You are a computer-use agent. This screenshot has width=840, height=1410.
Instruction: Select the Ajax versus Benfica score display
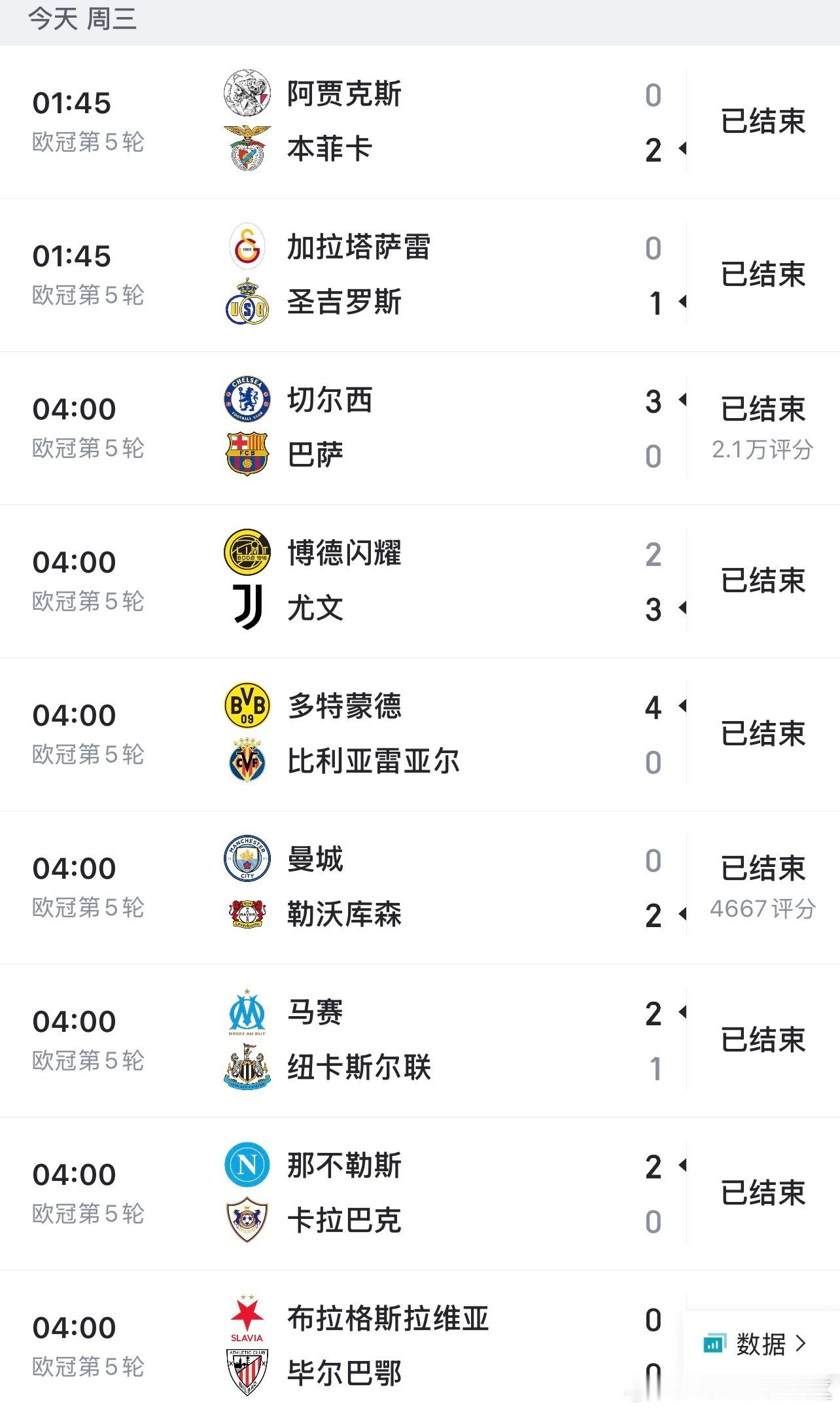point(652,121)
